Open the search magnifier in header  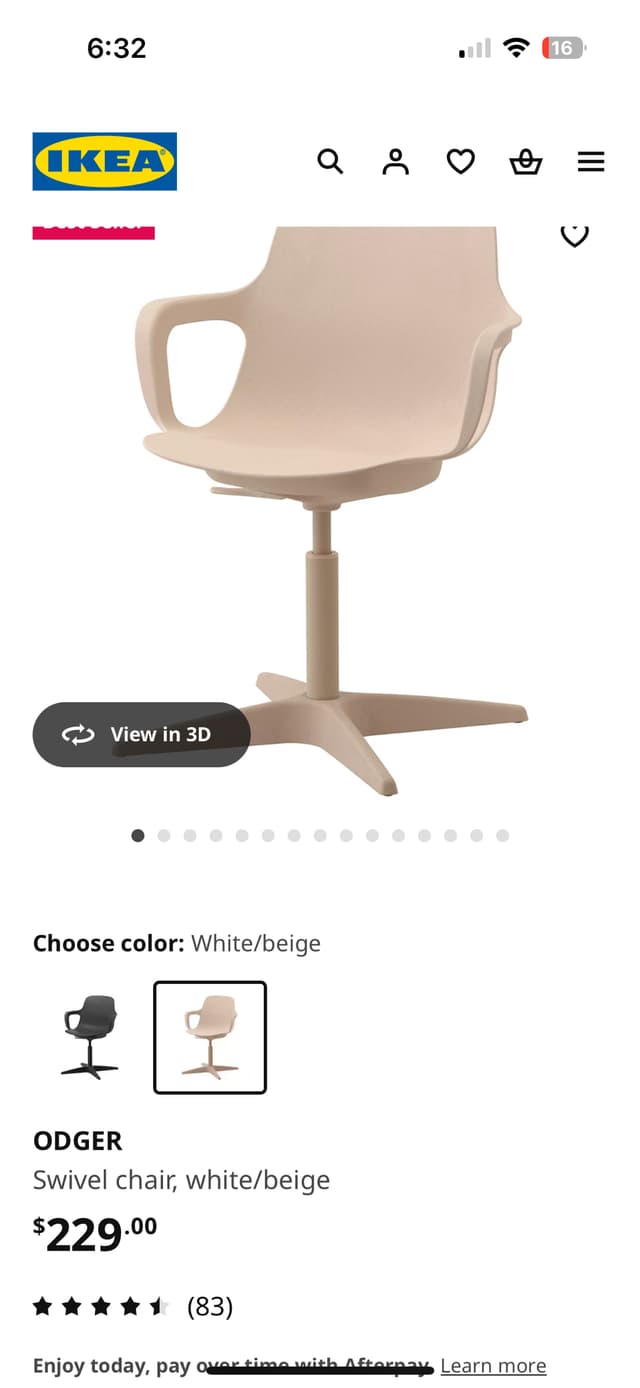tap(330, 161)
